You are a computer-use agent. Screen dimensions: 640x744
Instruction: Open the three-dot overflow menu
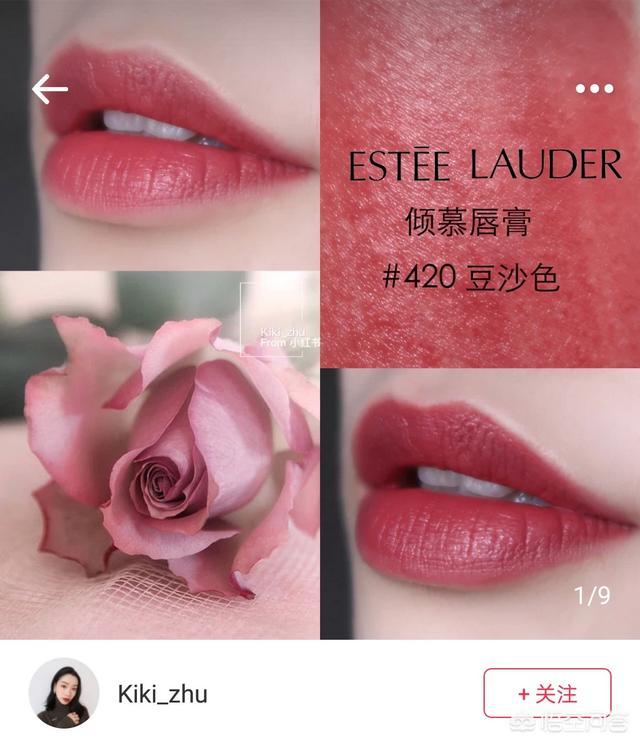pyautogui.click(x=594, y=89)
